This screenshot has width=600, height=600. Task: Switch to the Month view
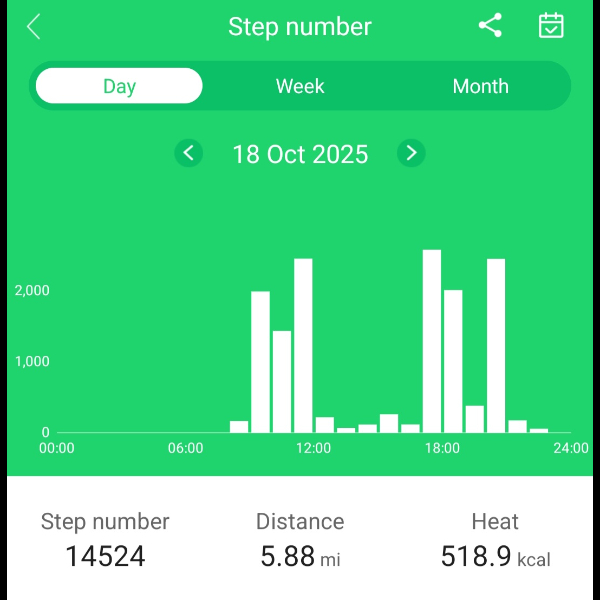(480, 86)
